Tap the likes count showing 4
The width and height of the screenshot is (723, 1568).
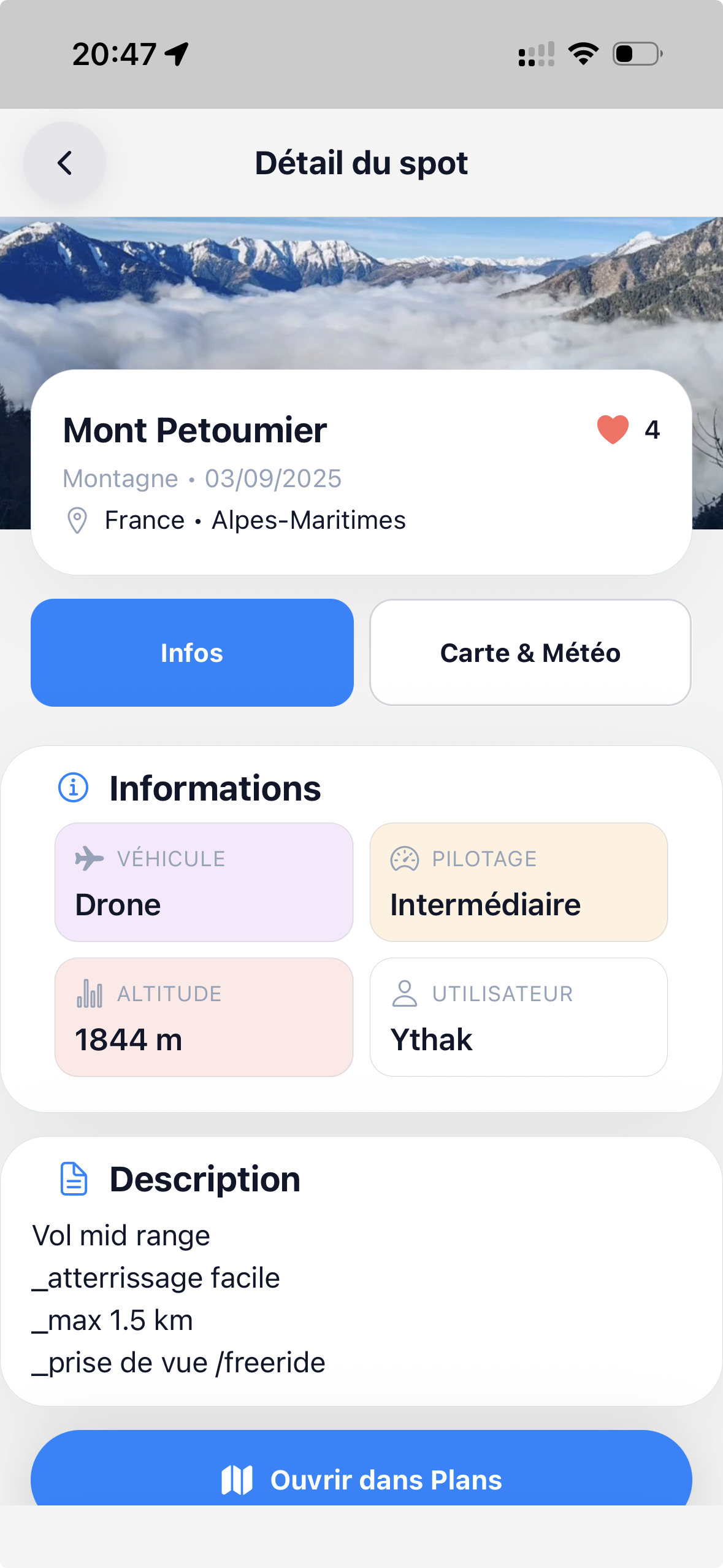[x=652, y=429]
